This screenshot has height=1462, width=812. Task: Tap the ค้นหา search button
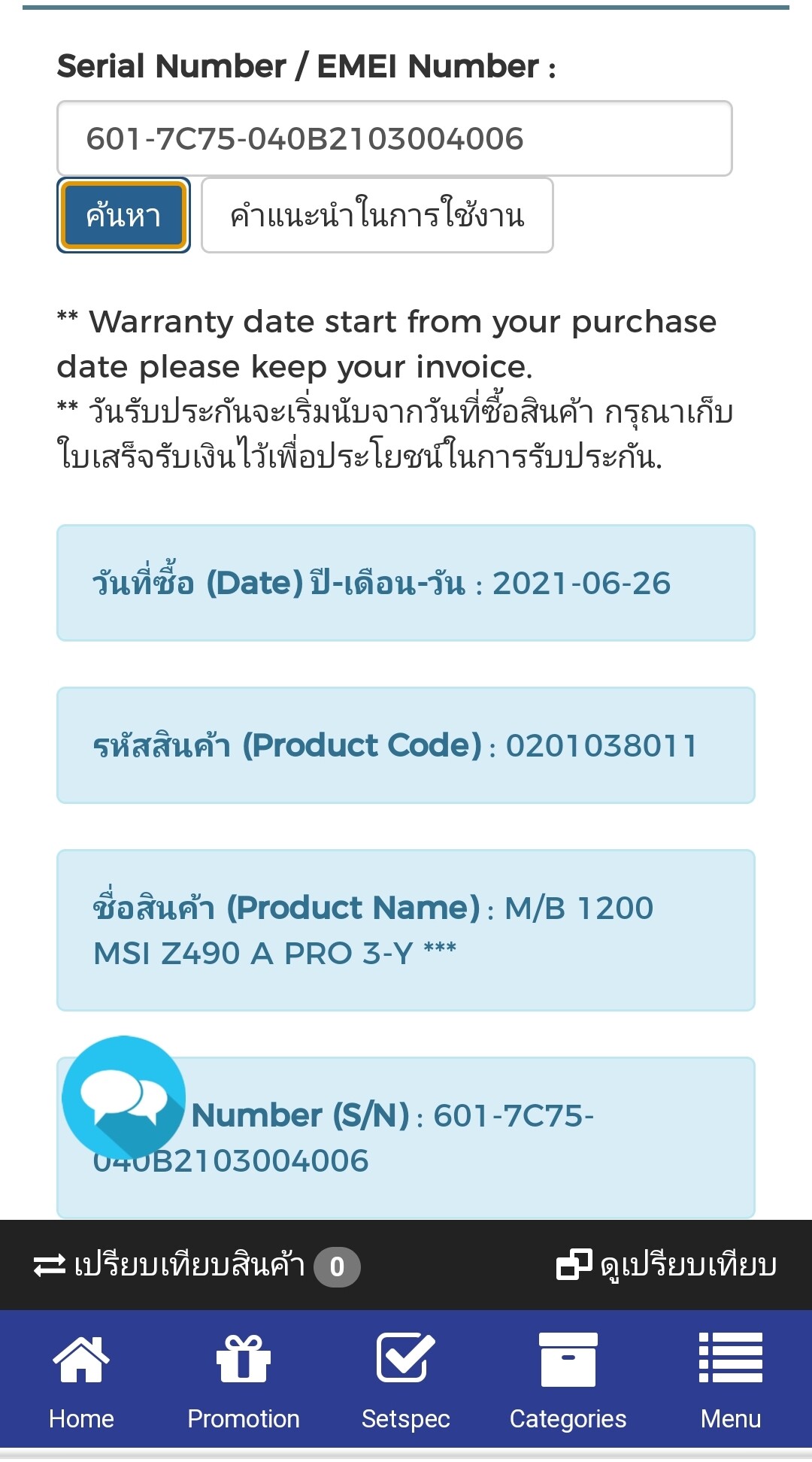123,216
